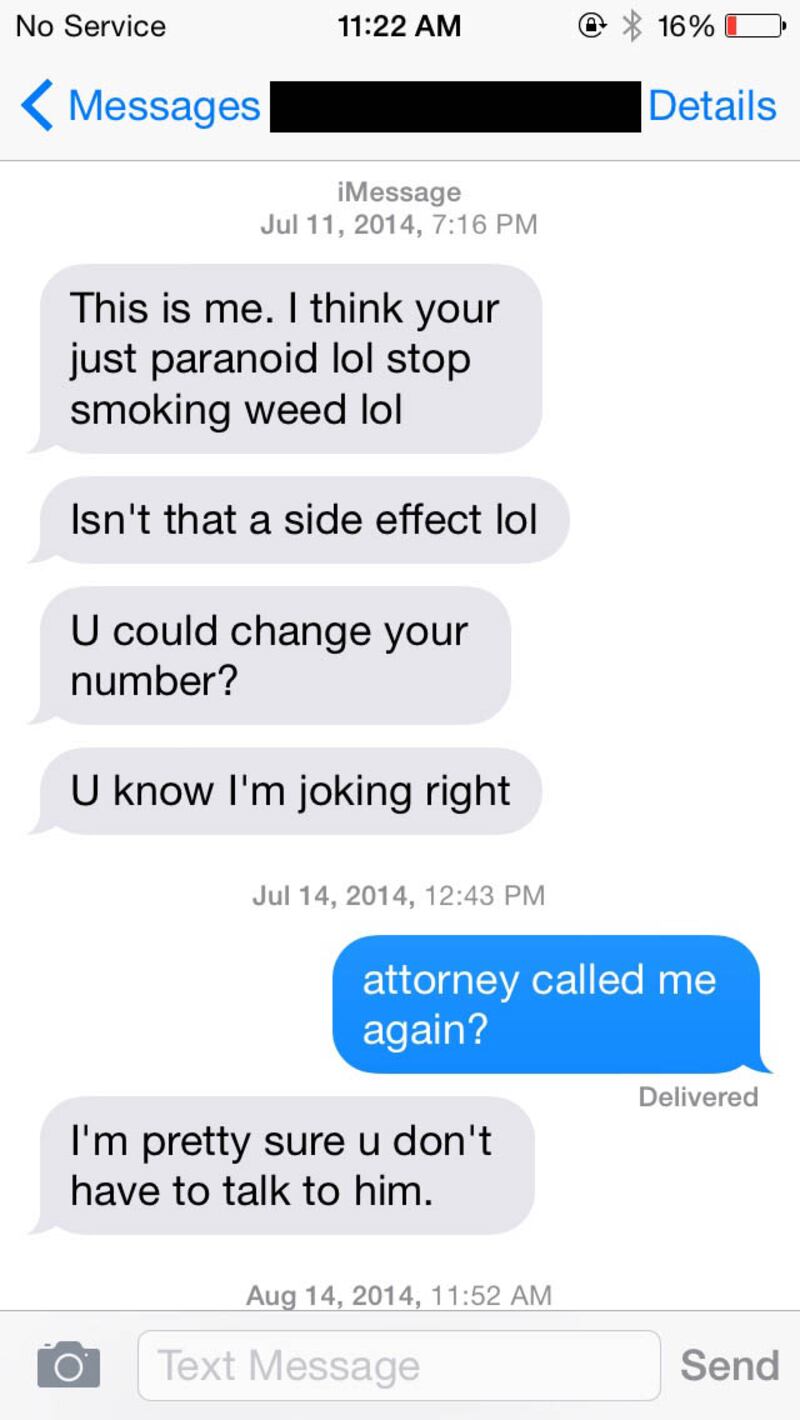Focus the Text Message field
This screenshot has height=1420, width=800.
click(398, 1365)
